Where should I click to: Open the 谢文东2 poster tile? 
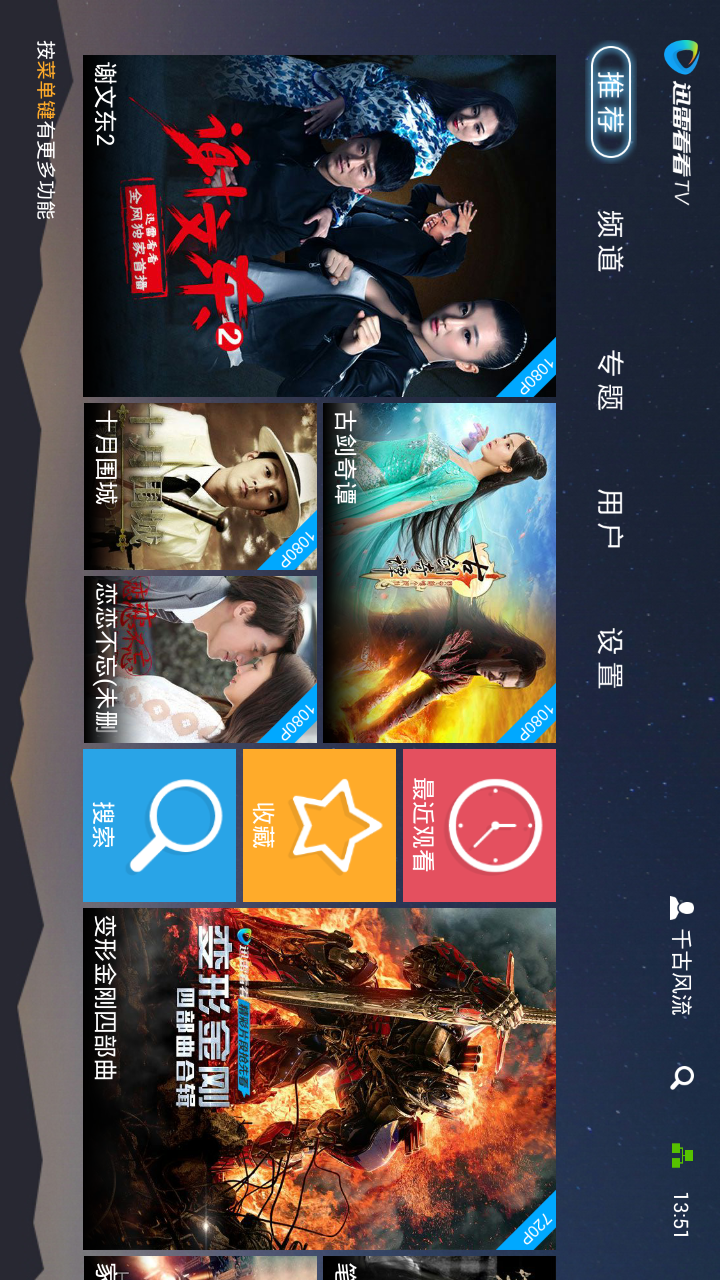coord(319,226)
